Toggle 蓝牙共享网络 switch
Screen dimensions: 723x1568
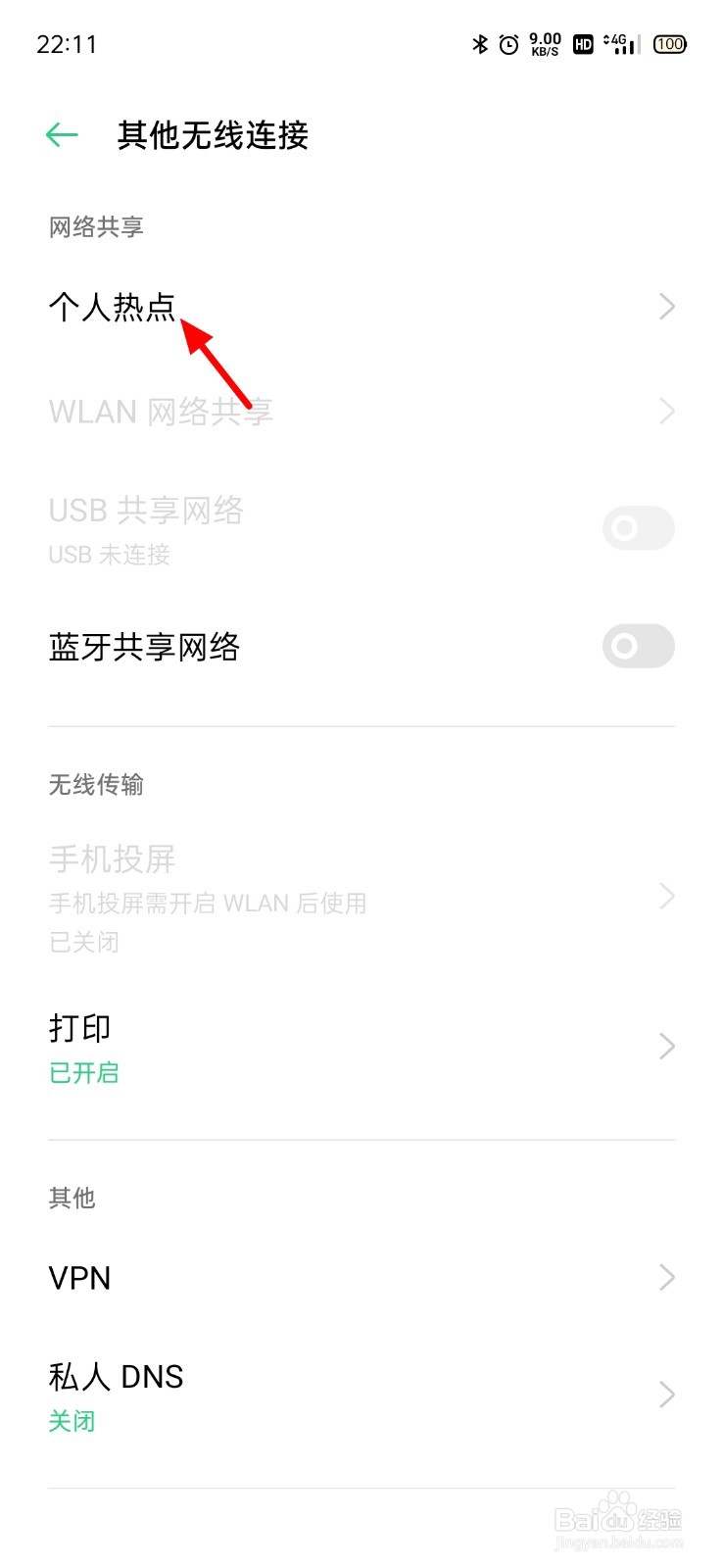pos(638,647)
